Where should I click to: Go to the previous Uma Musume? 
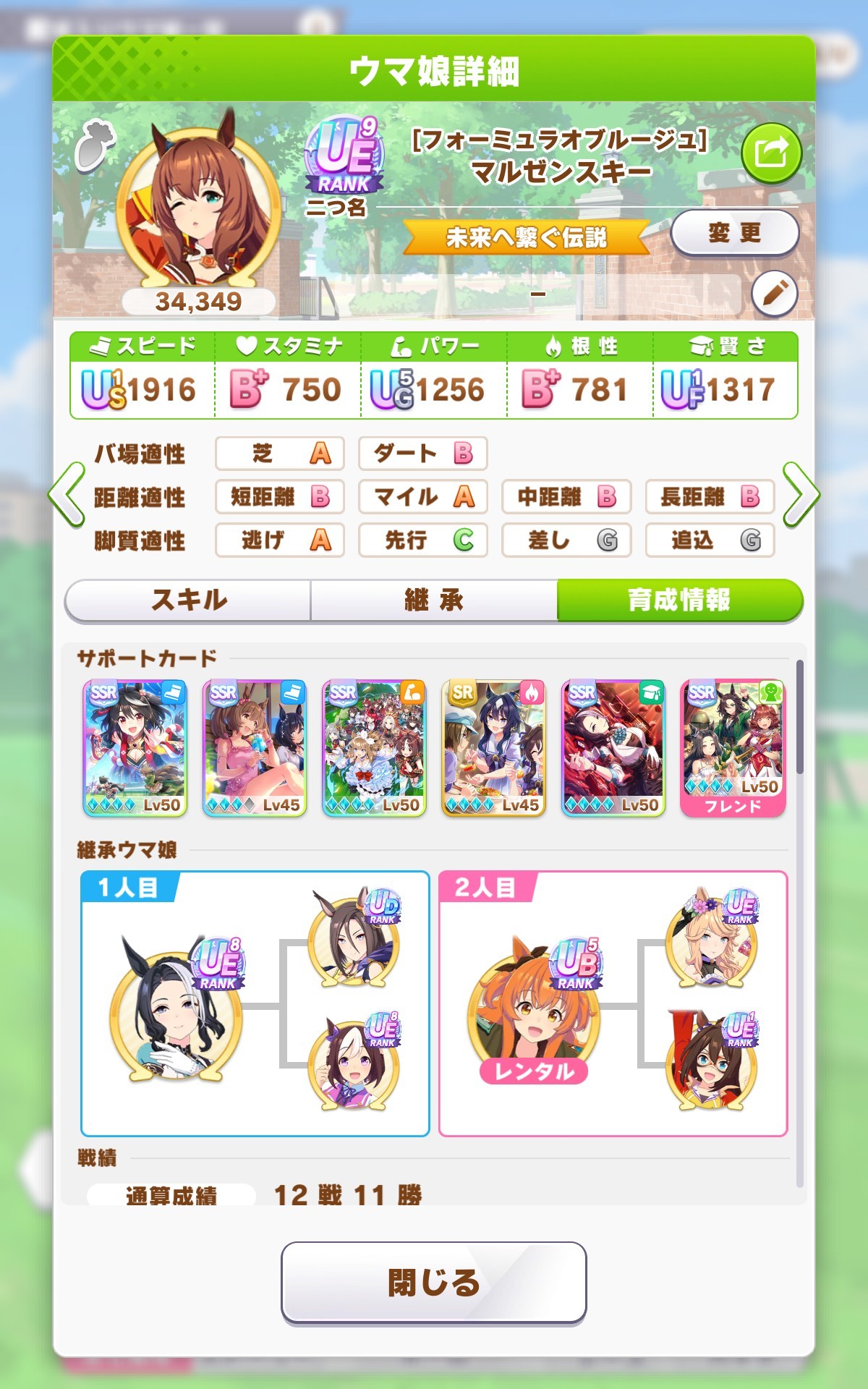click(x=67, y=495)
